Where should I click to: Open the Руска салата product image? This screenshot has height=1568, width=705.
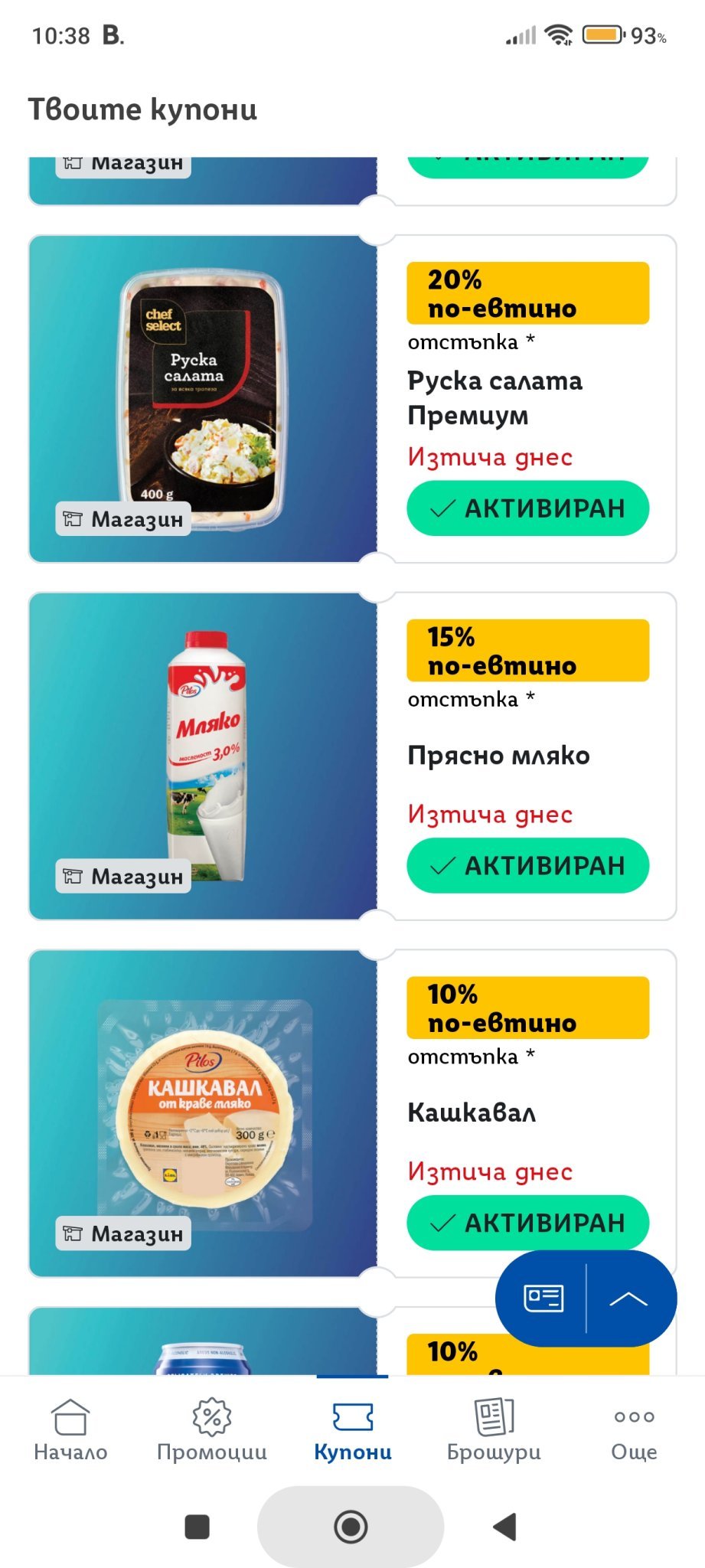tap(203, 399)
